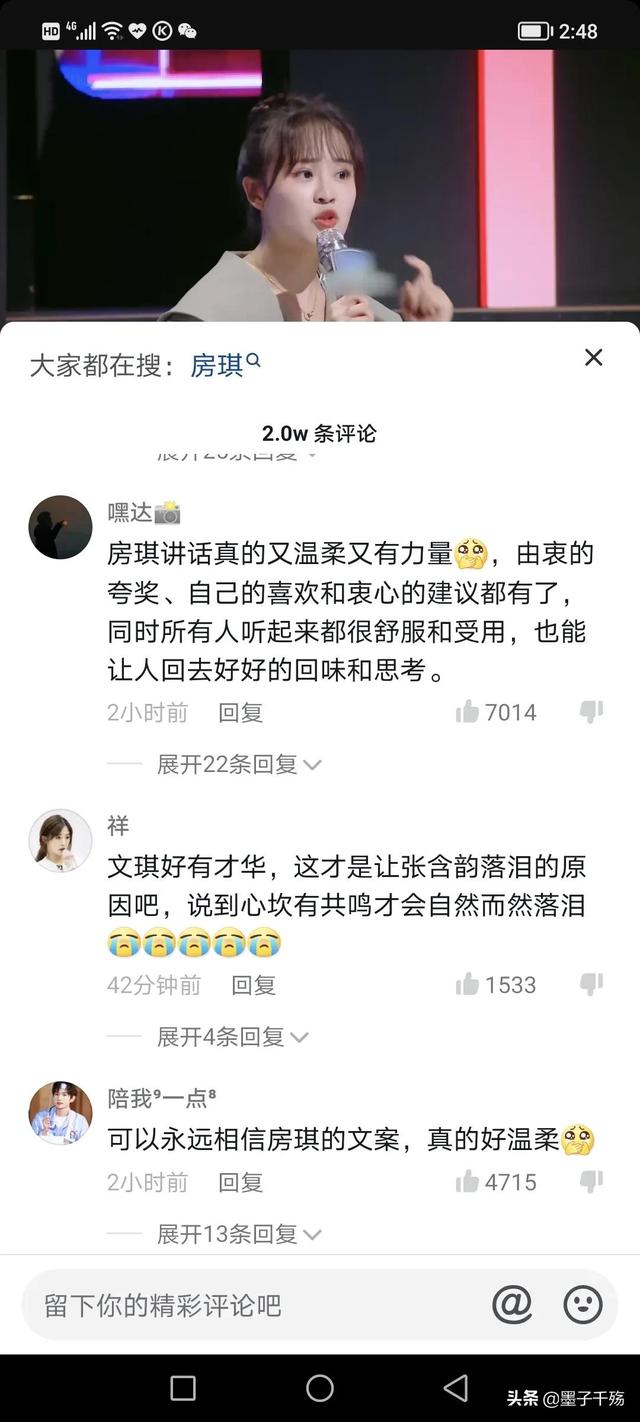Reply to 祥's comment
Viewport: 640px width, 1422px height.
point(253,985)
